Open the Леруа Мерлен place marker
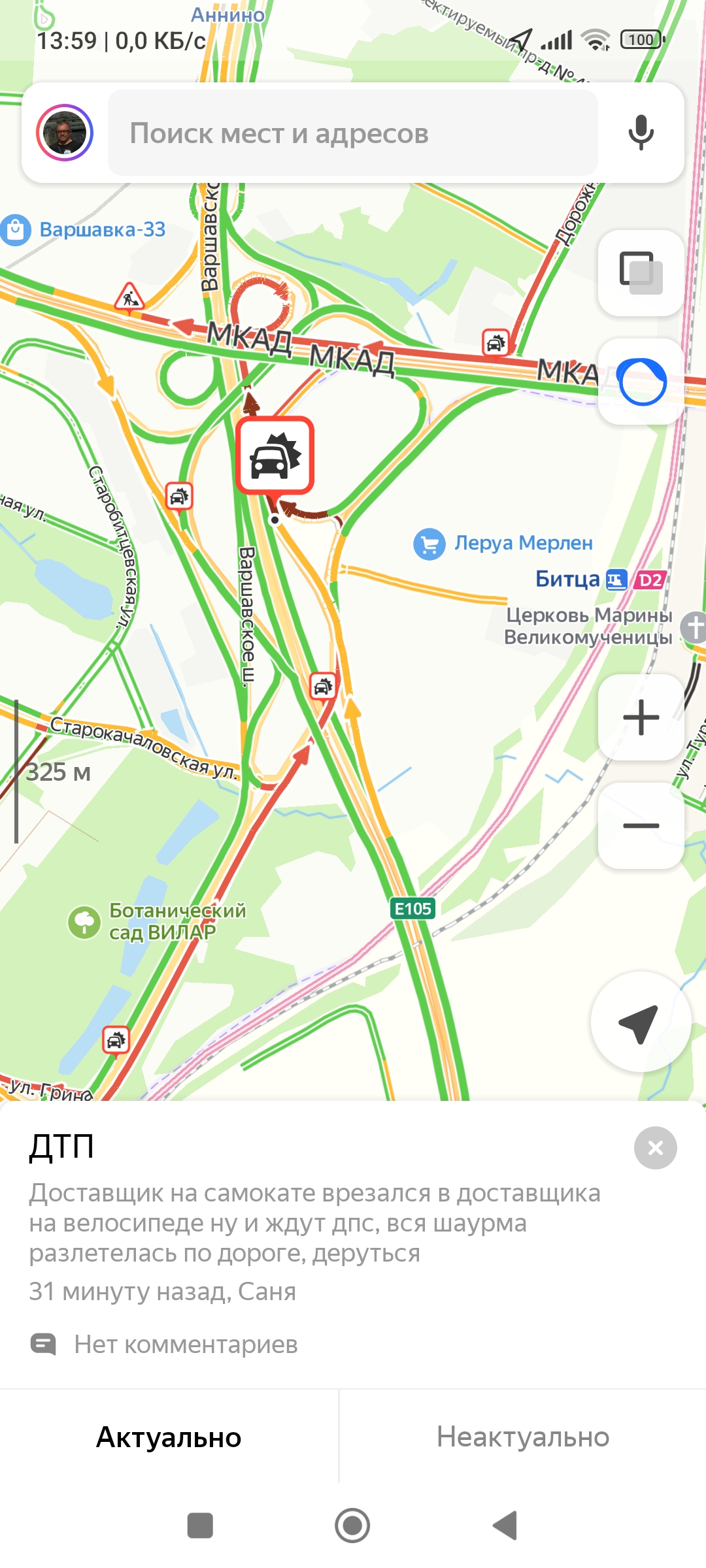 pos(429,544)
